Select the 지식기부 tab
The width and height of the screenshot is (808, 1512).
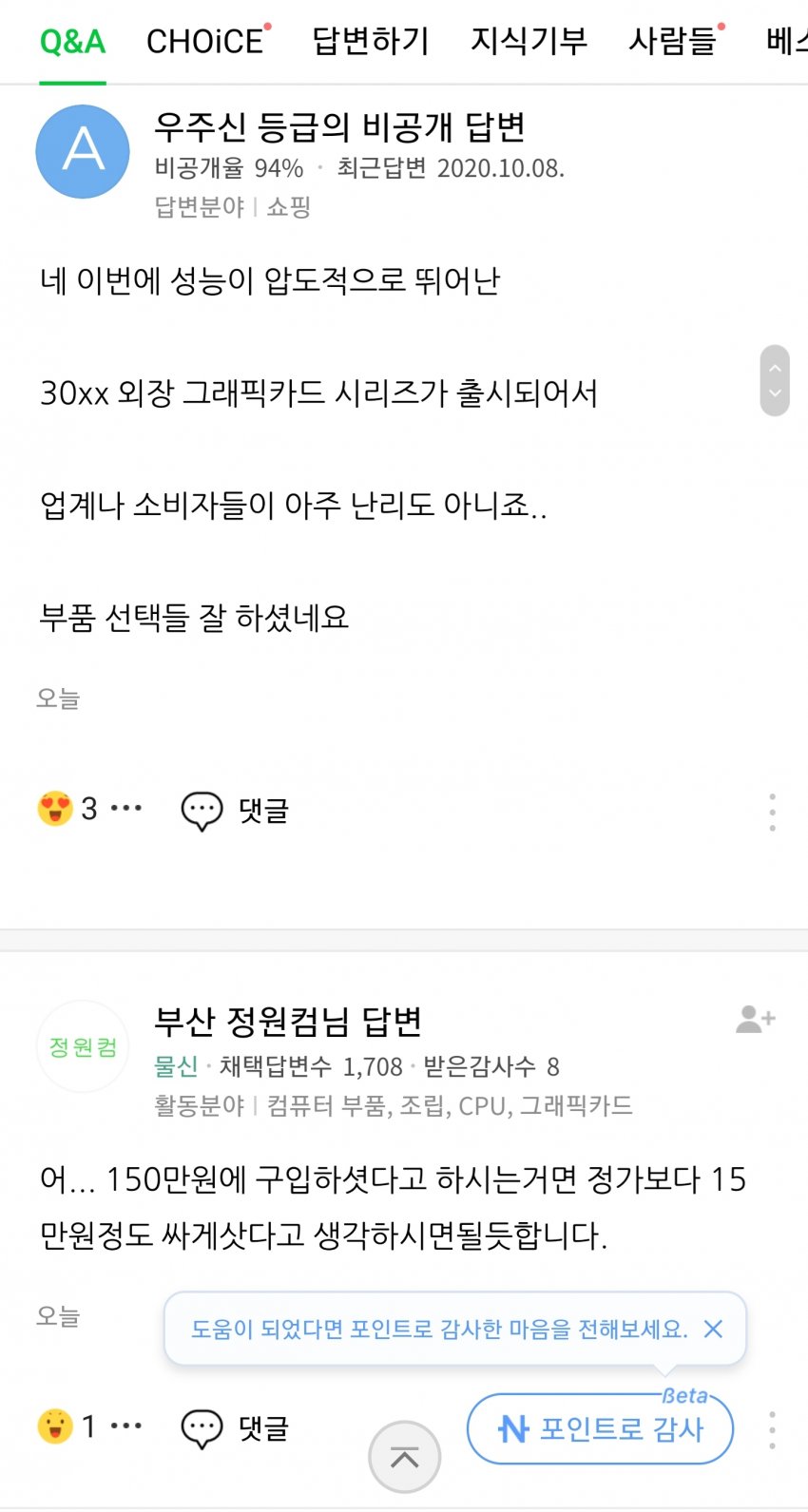pos(529,40)
